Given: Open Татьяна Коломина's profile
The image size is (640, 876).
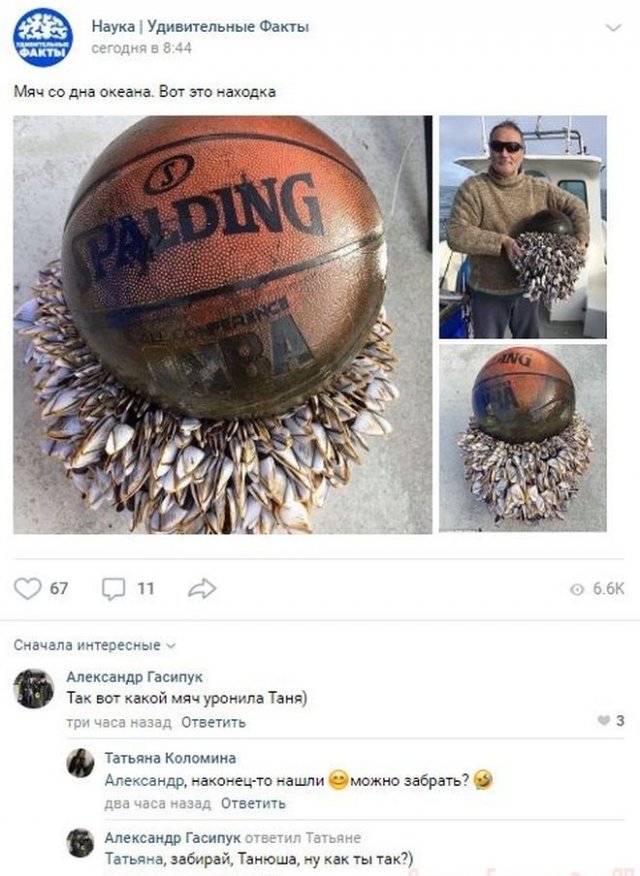Looking at the screenshot, I should click(170, 759).
